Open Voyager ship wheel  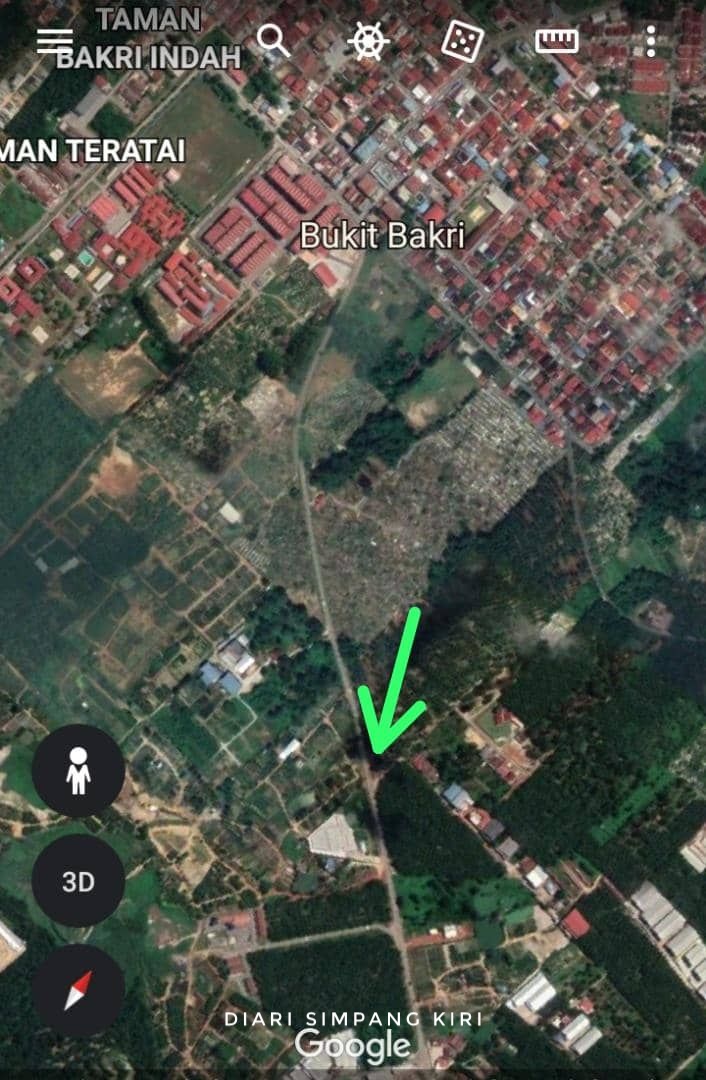(x=368, y=41)
